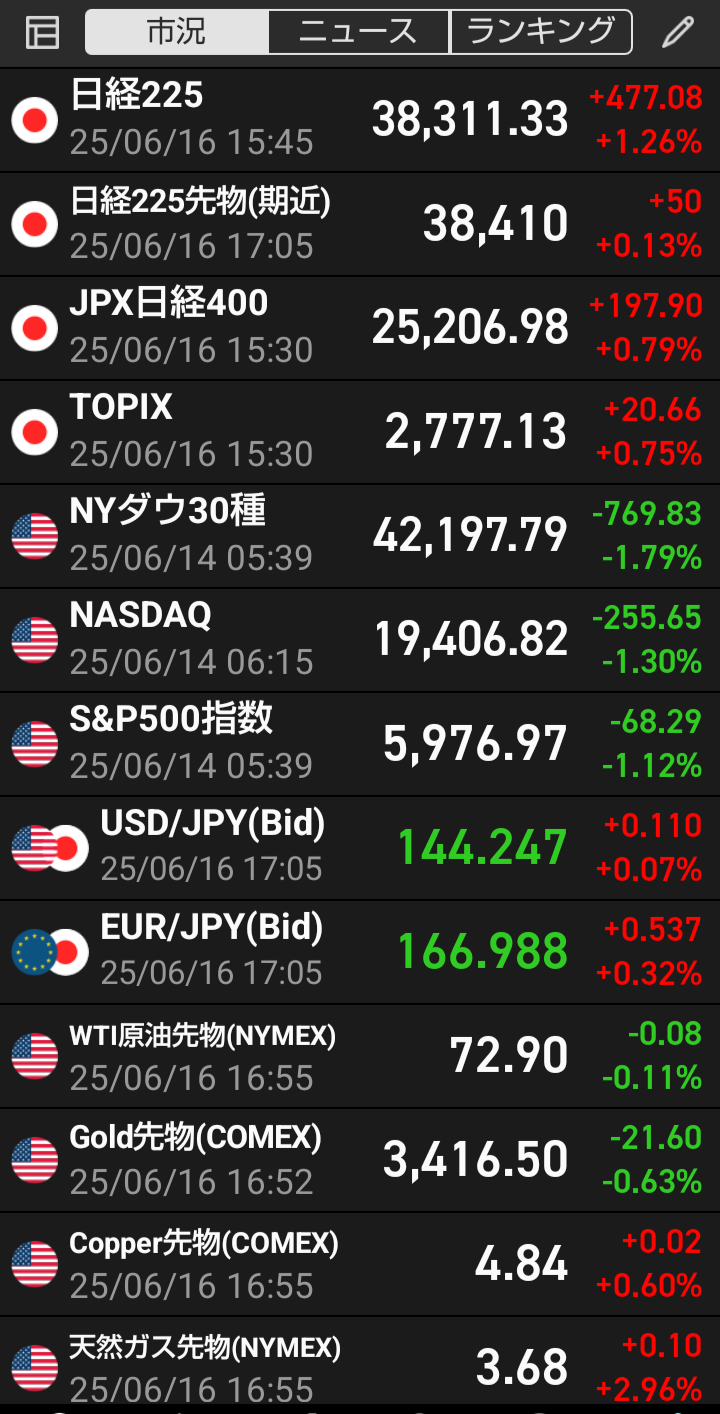
Task: Open the Gold先物(COMEX) row
Action: click(x=360, y=1160)
